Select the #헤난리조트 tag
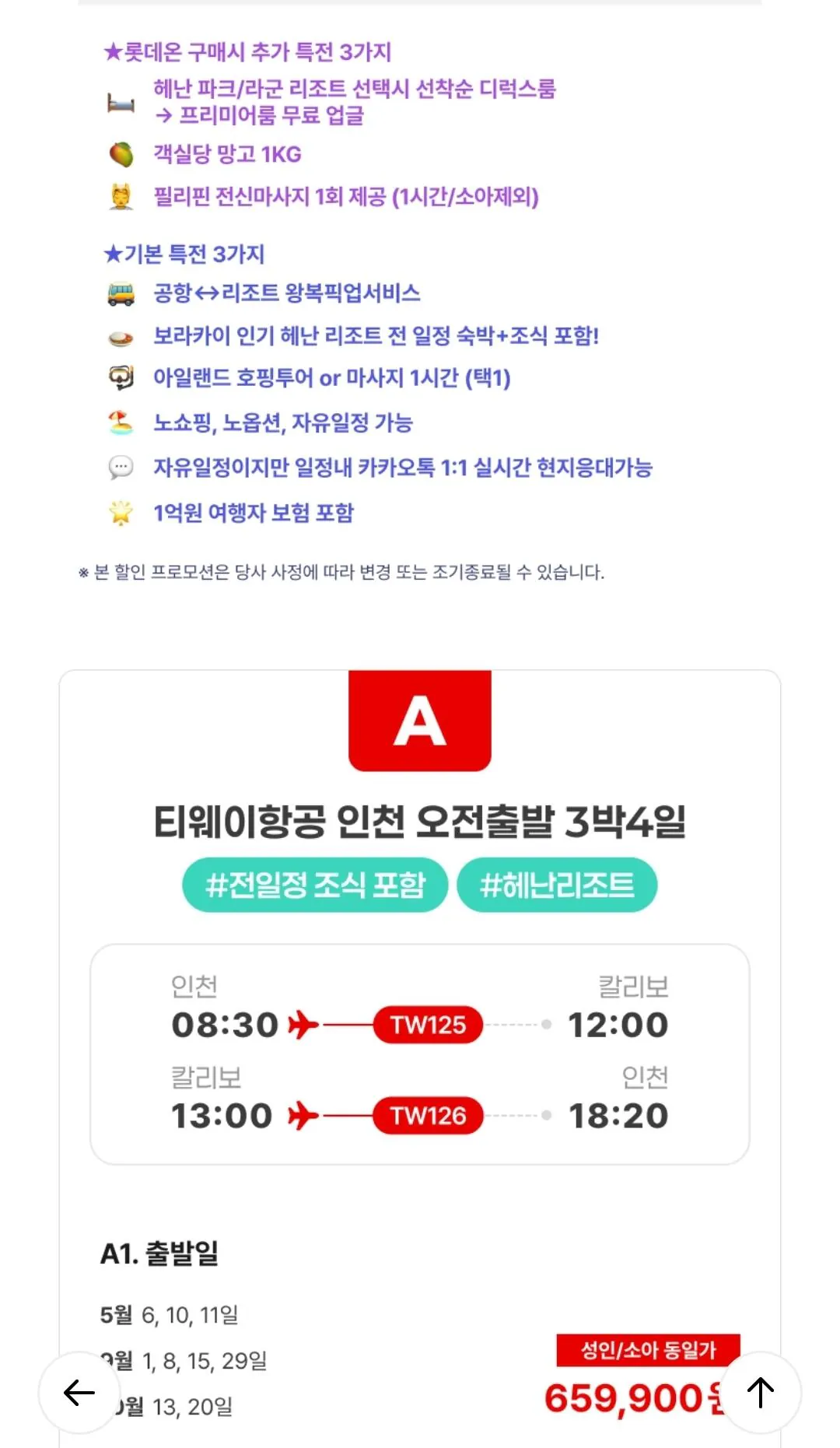 (558, 885)
